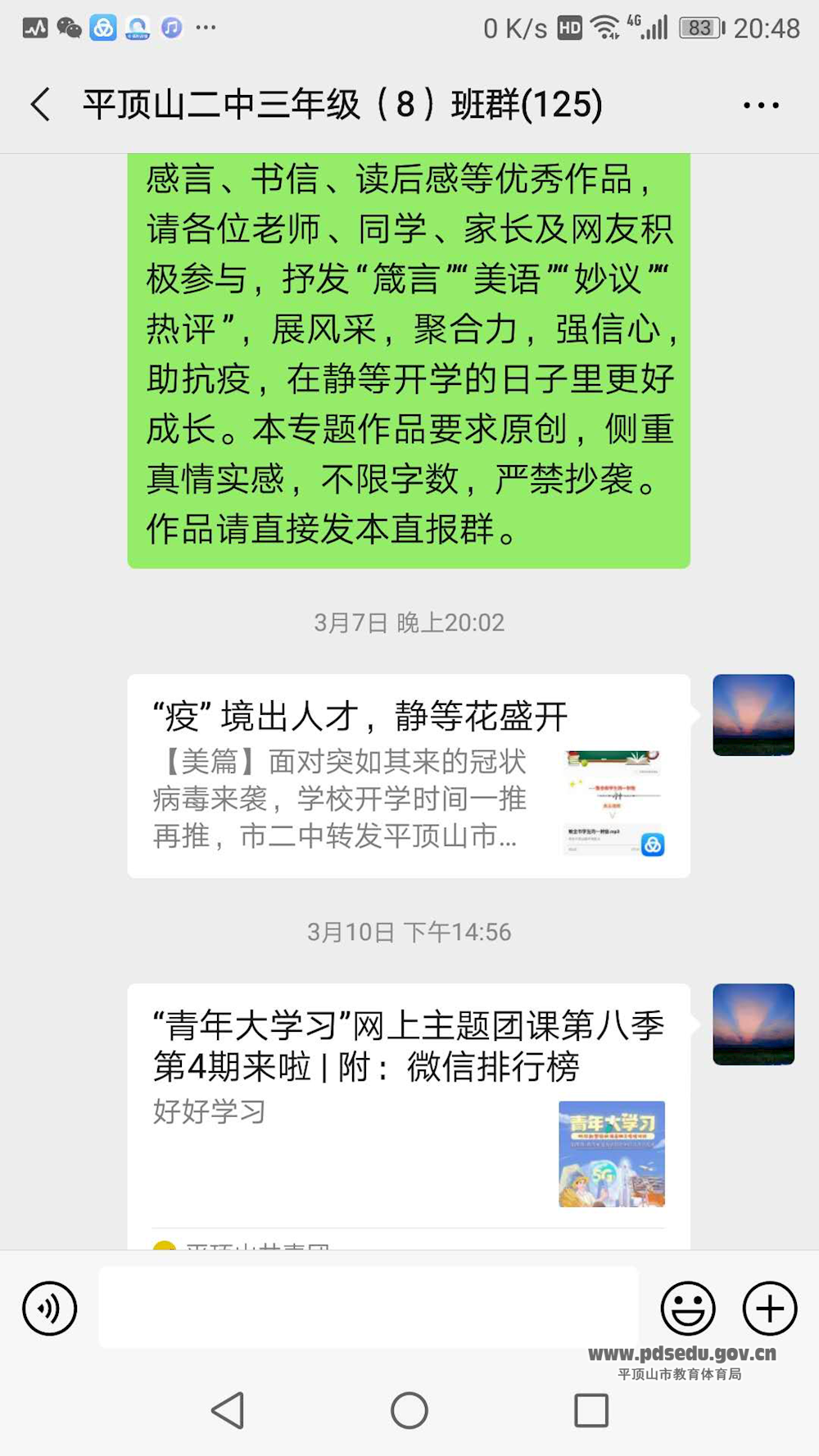Open the group chat overflow menu
This screenshot has height=1456, width=819.
[761, 105]
